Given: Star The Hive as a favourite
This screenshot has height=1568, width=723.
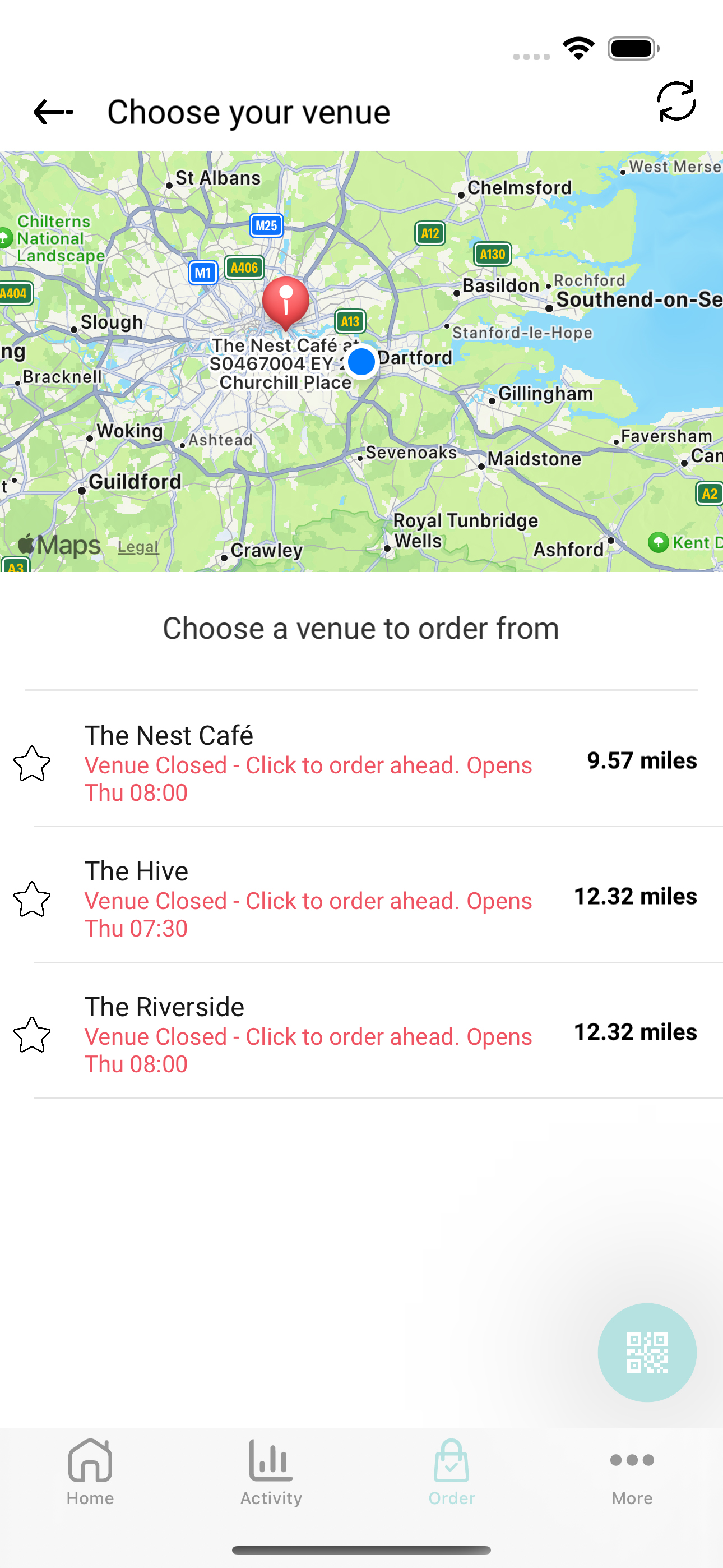Looking at the screenshot, I should (x=33, y=899).
